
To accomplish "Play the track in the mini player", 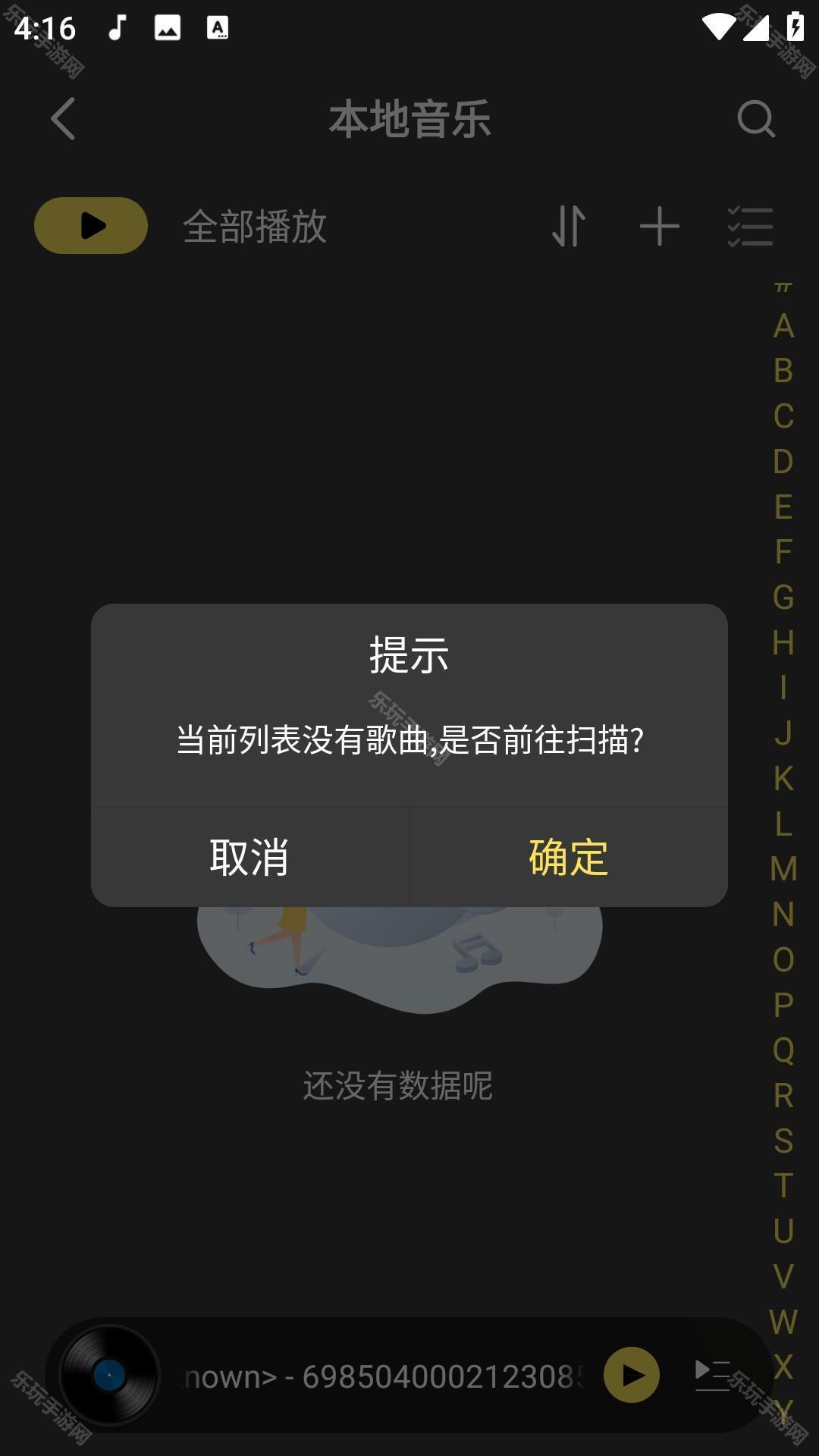I will coord(631,1375).
